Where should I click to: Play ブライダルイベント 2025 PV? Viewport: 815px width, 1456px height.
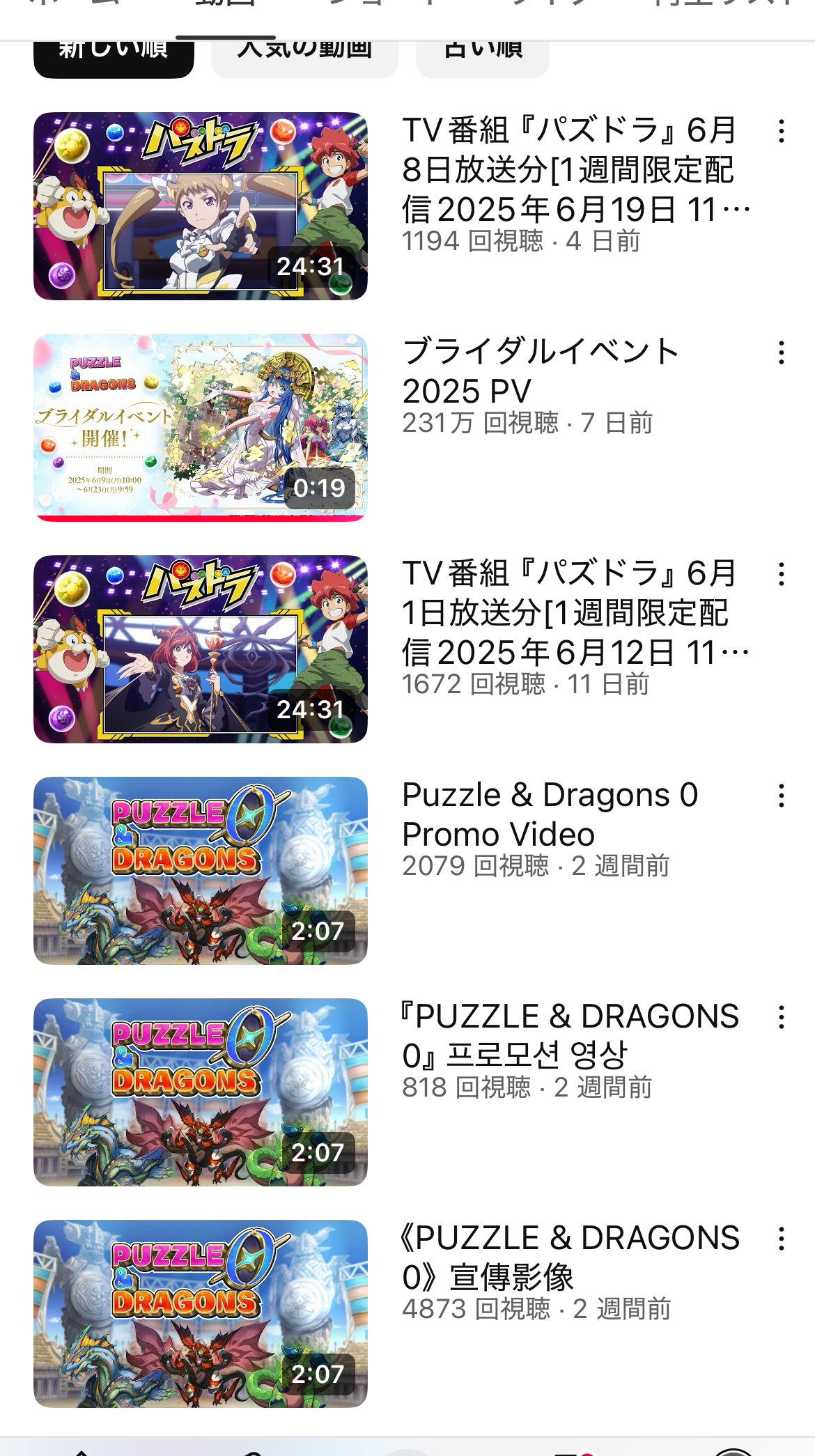point(201,428)
